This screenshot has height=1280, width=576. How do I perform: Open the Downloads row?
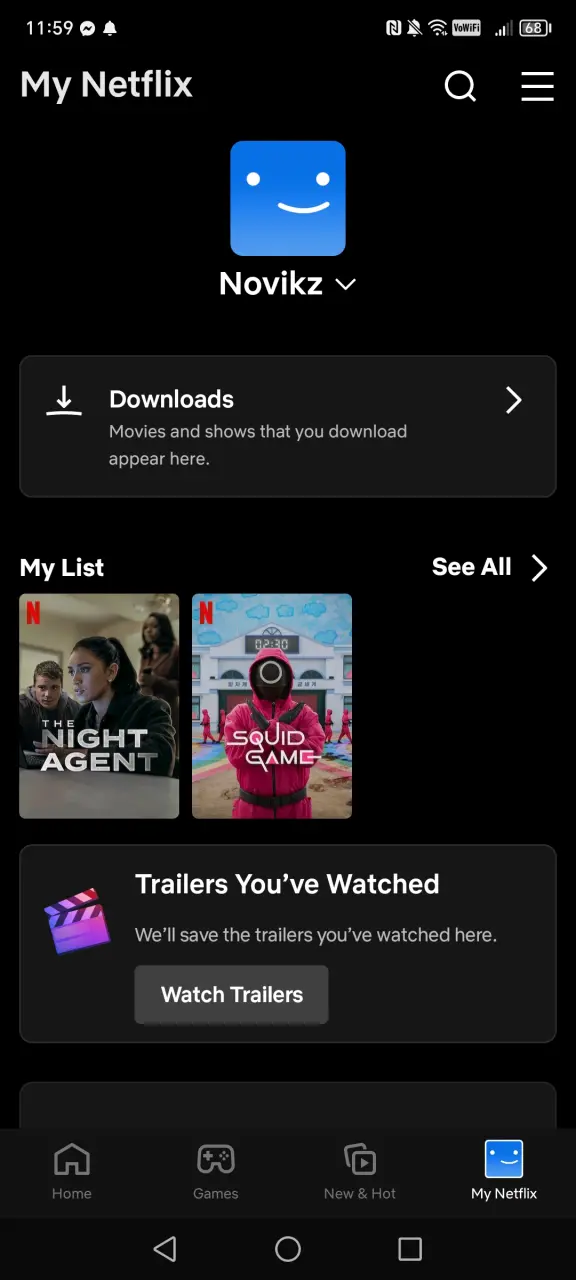pyautogui.click(x=288, y=426)
